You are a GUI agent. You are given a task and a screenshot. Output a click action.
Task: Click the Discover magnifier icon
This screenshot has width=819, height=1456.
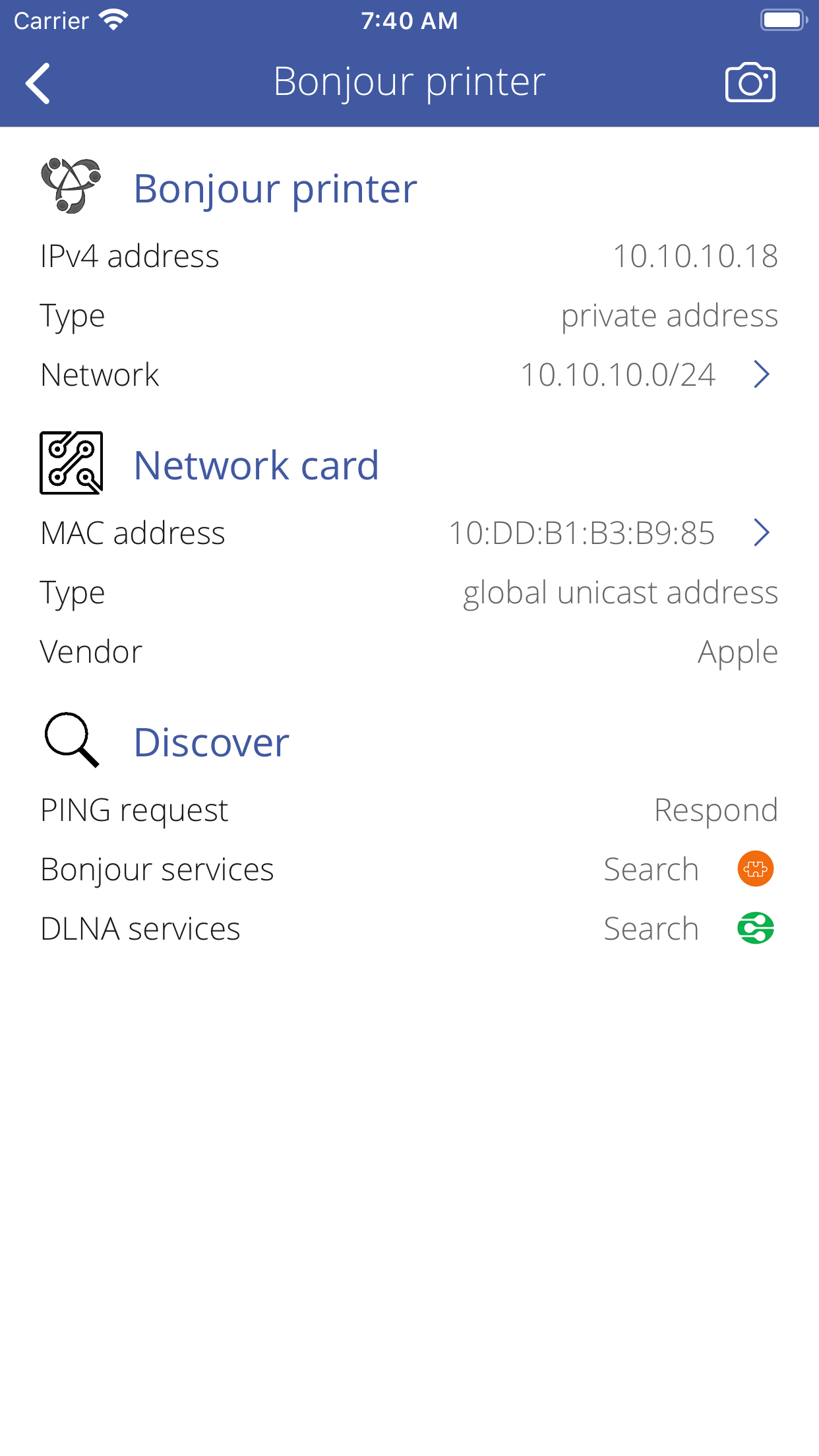pyautogui.click(x=70, y=740)
